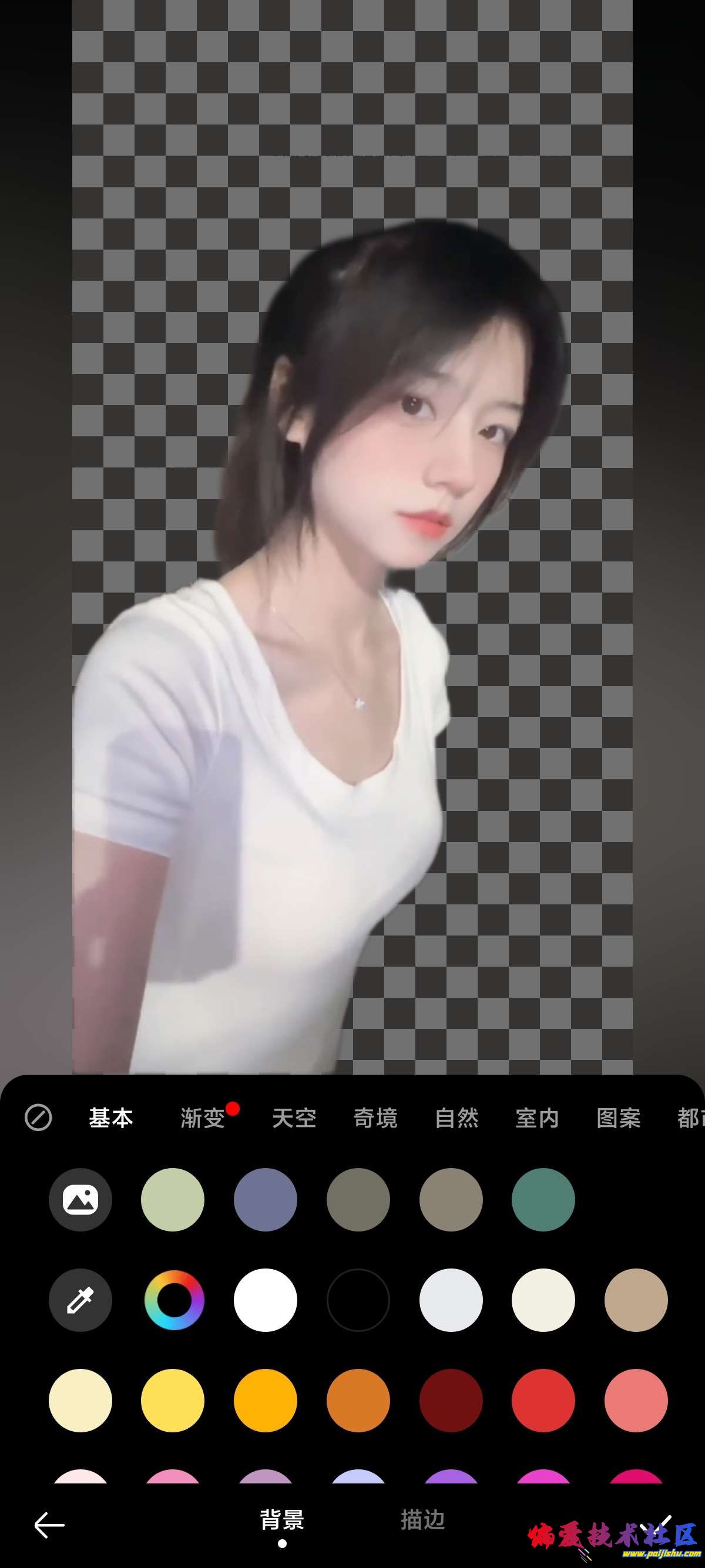Select the slate blue swatch
This screenshot has height=1568, width=705.
click(x=266, y=1200)
